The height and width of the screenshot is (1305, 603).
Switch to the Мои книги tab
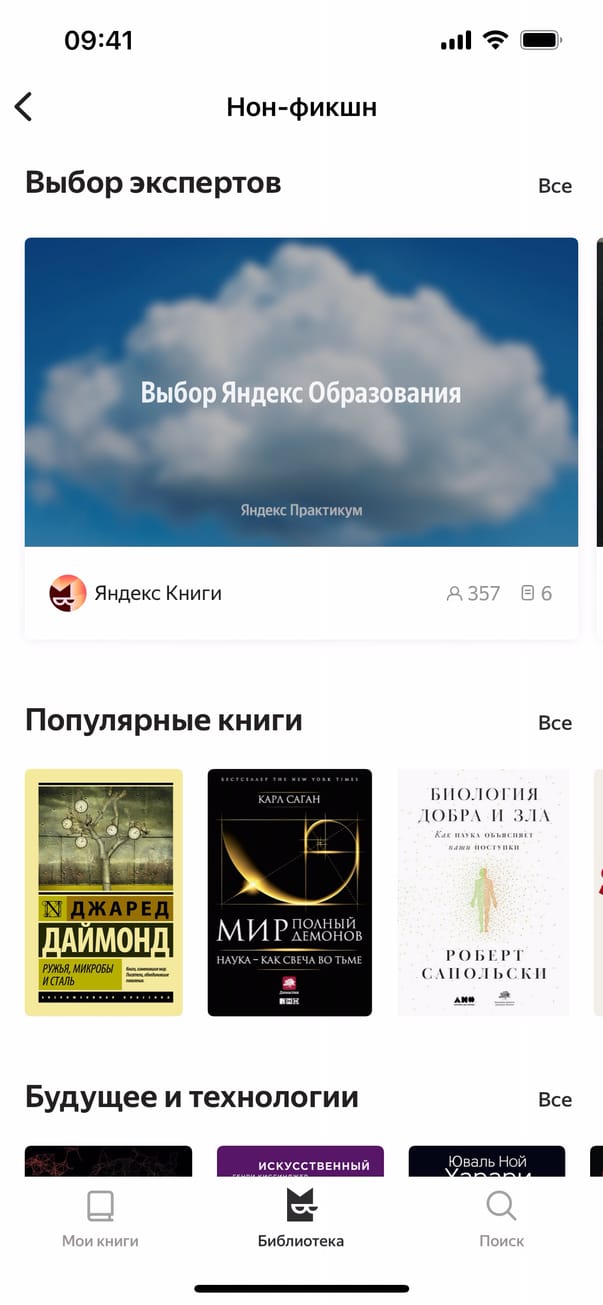[100, 1219]
